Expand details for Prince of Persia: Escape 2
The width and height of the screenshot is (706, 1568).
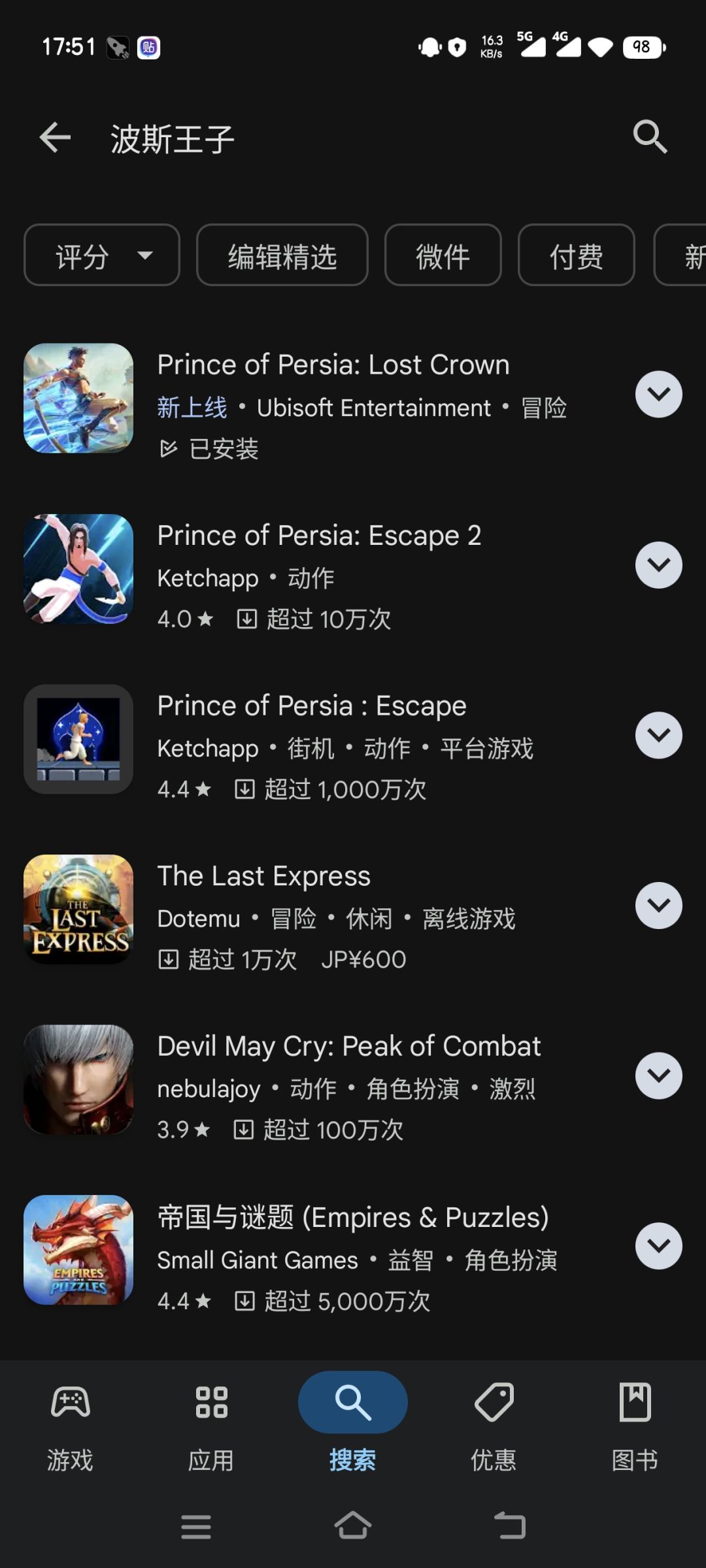(x=658, y=565)
